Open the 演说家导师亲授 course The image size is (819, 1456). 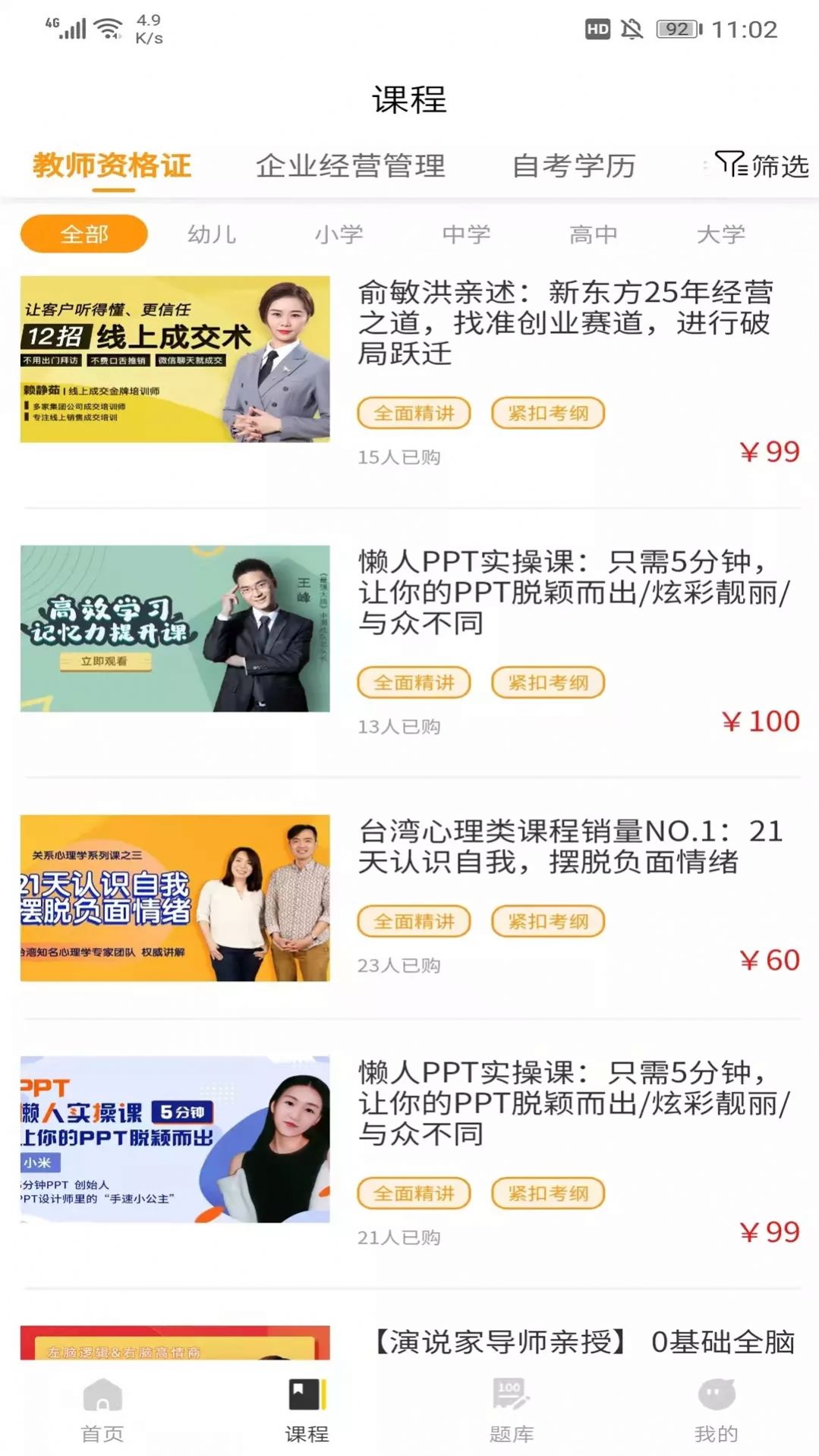[x=584, y=1341]
